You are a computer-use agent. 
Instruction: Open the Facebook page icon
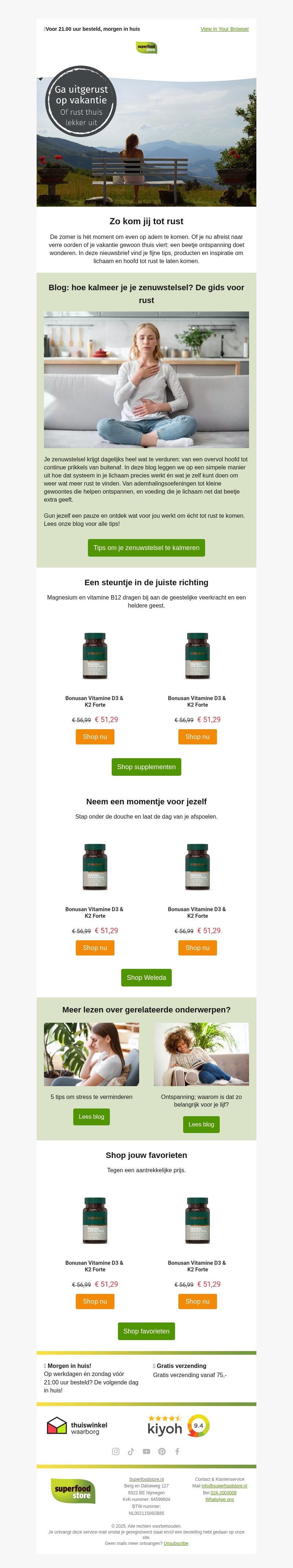[177, 1451]
